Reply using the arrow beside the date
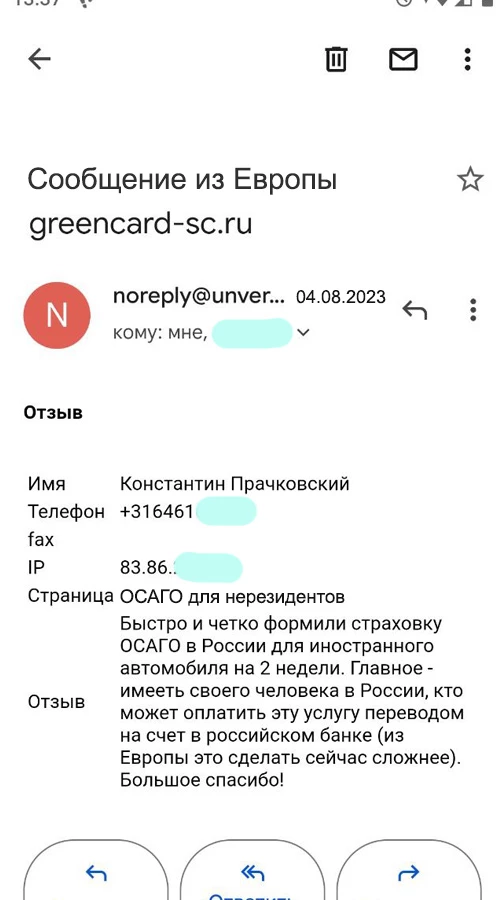The image size is (500, 900). click(x=414, y=310)
